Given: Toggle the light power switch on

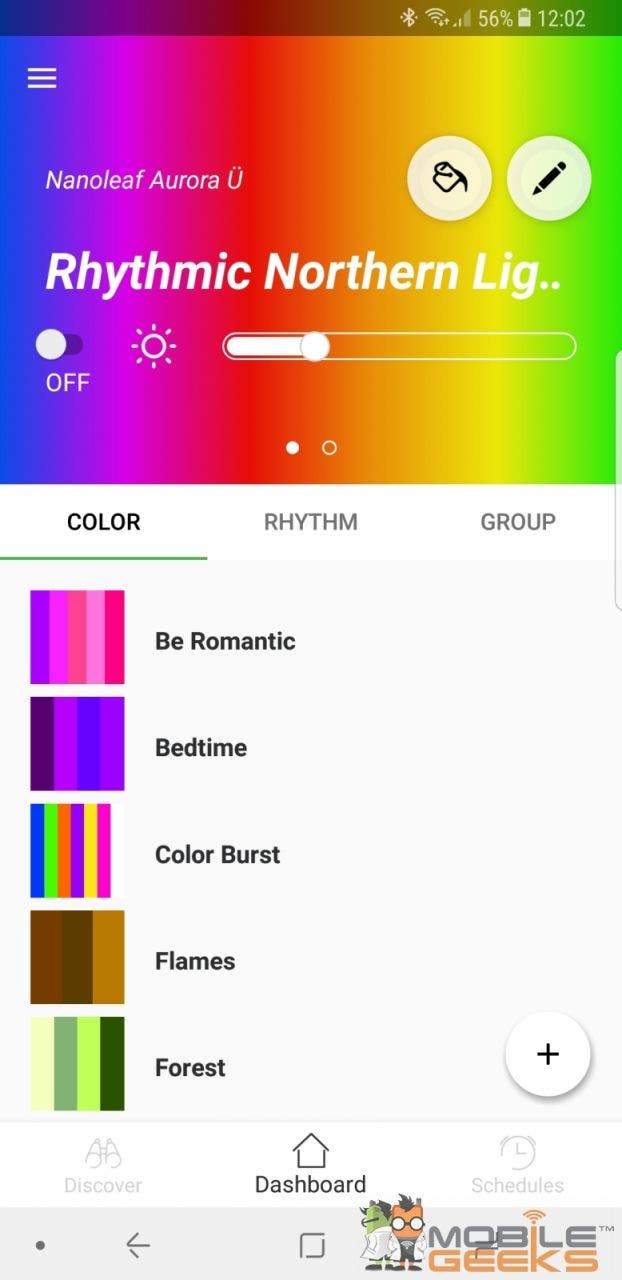Looking at the screenshot, I should (60, 345).
